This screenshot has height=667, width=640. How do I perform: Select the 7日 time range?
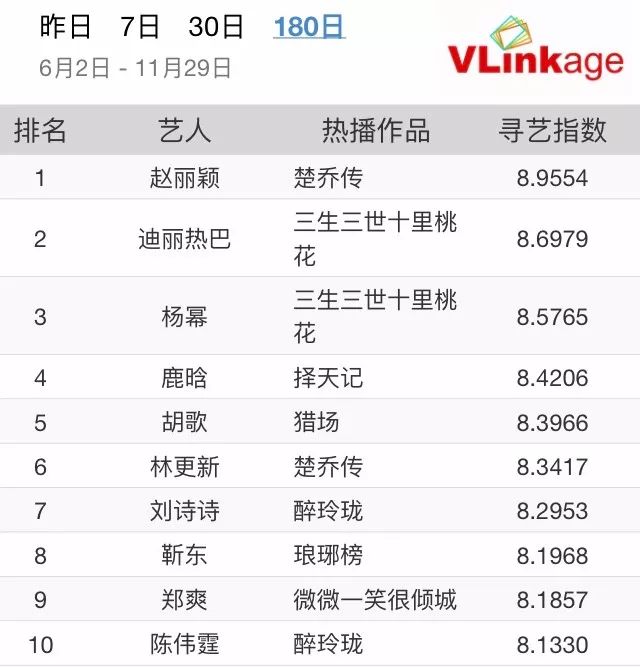pos(139,27)
